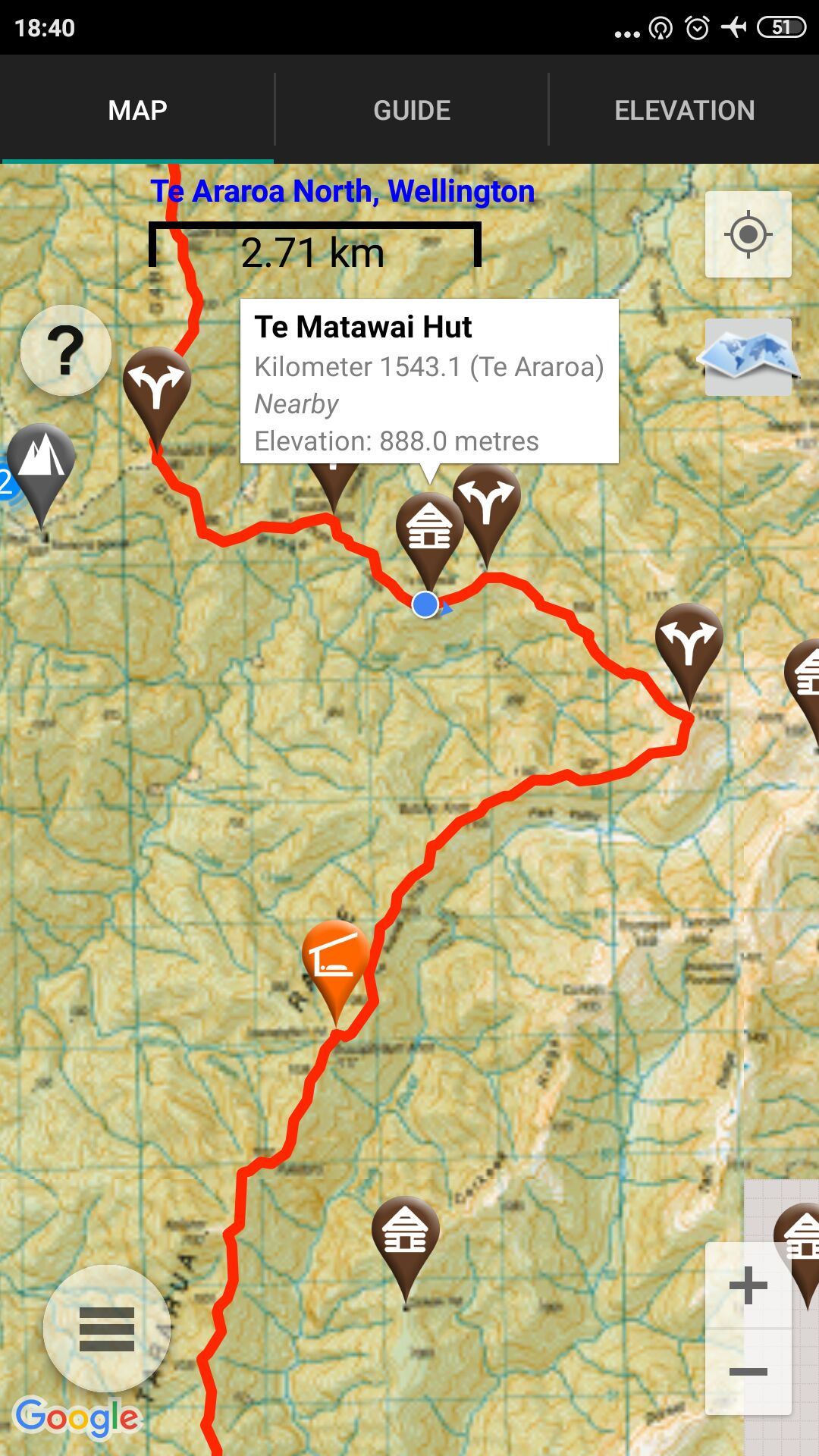The width and height of the screenshot is (819, 1456).
Task: Zoom in with the plus button
Action: pyautogui.click(x=748, y=1285)
